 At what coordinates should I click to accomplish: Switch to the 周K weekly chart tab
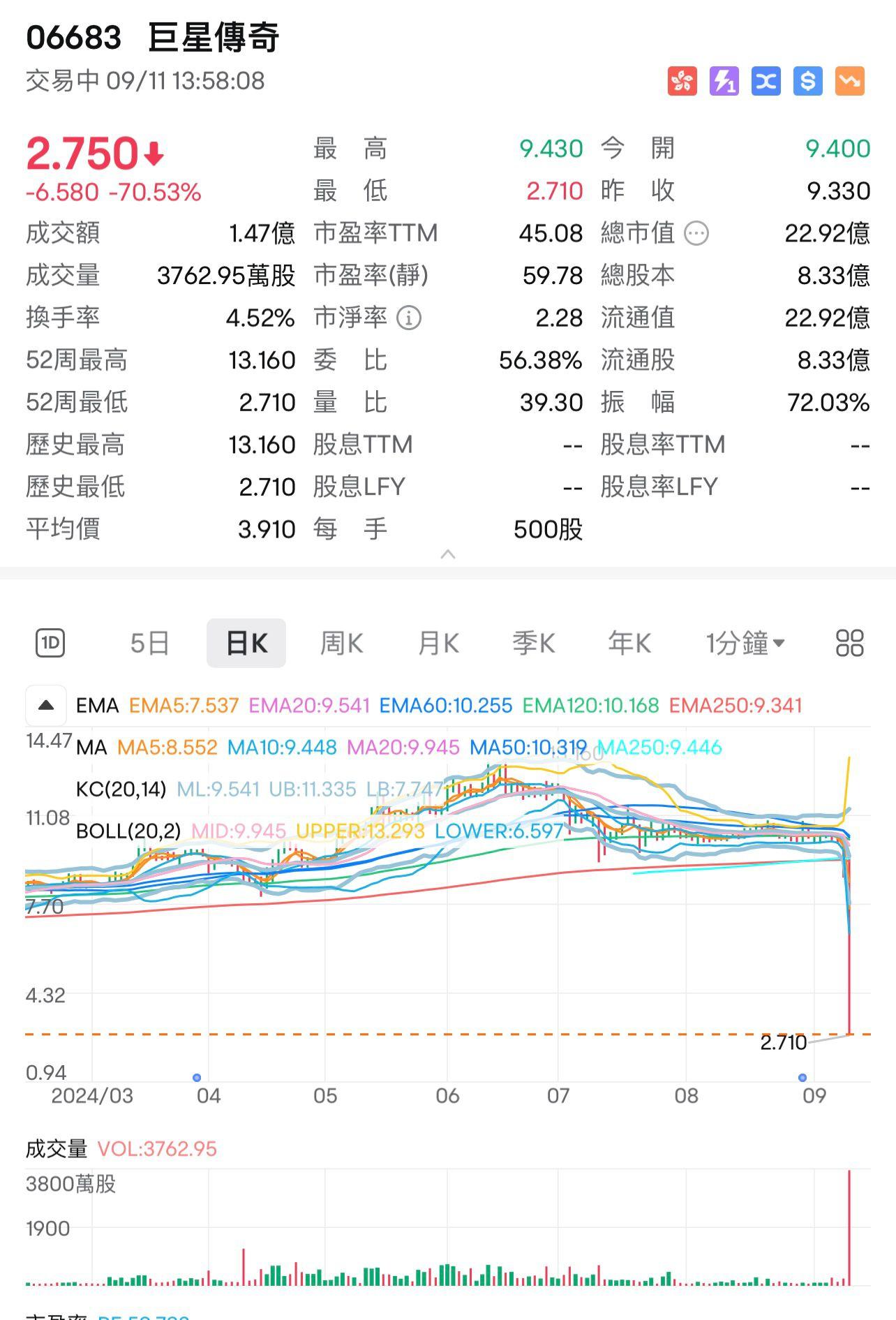click(341, 643)
